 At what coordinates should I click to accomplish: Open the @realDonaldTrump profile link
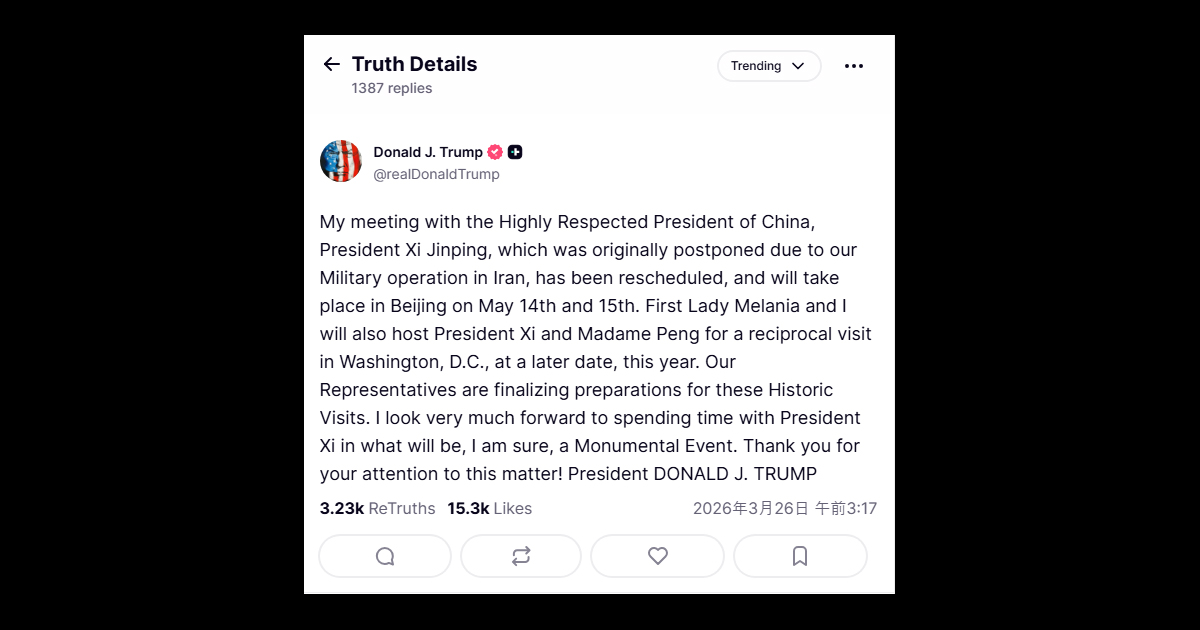coord(436,174)
